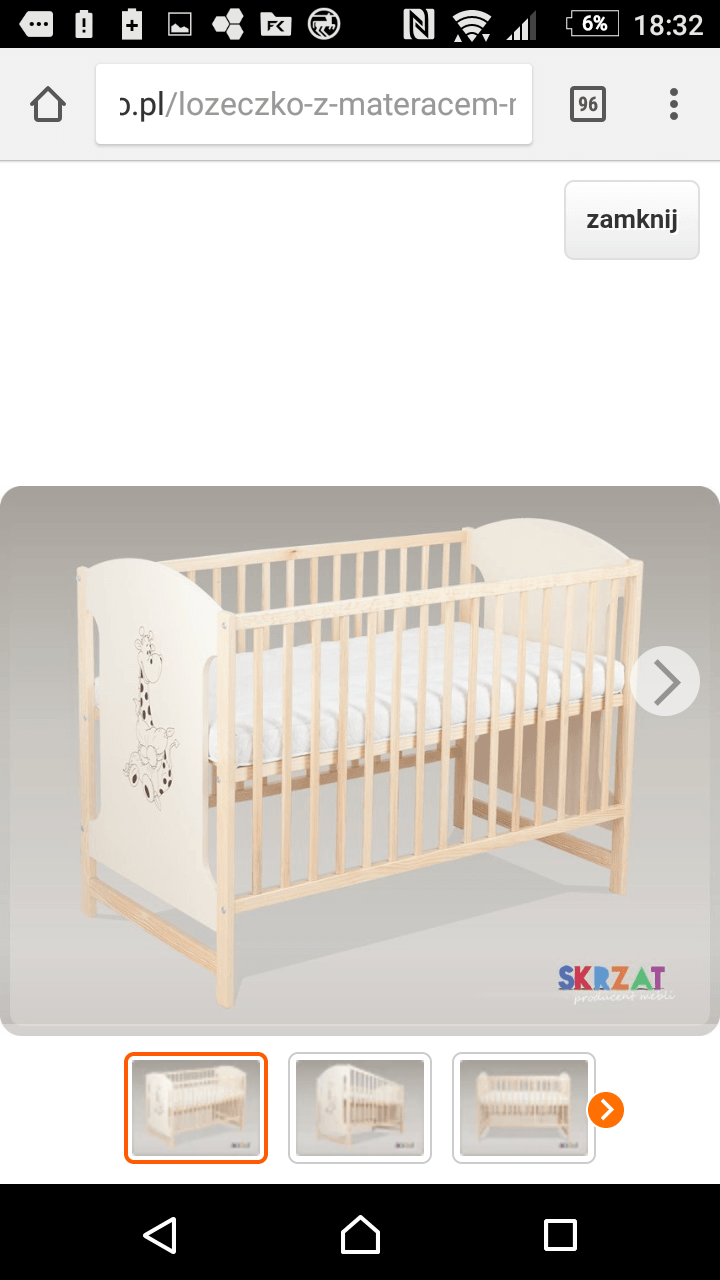Select the first crib thumbnail
The height and width of the screenshot is (1280, 720).
click(196, 1108)
